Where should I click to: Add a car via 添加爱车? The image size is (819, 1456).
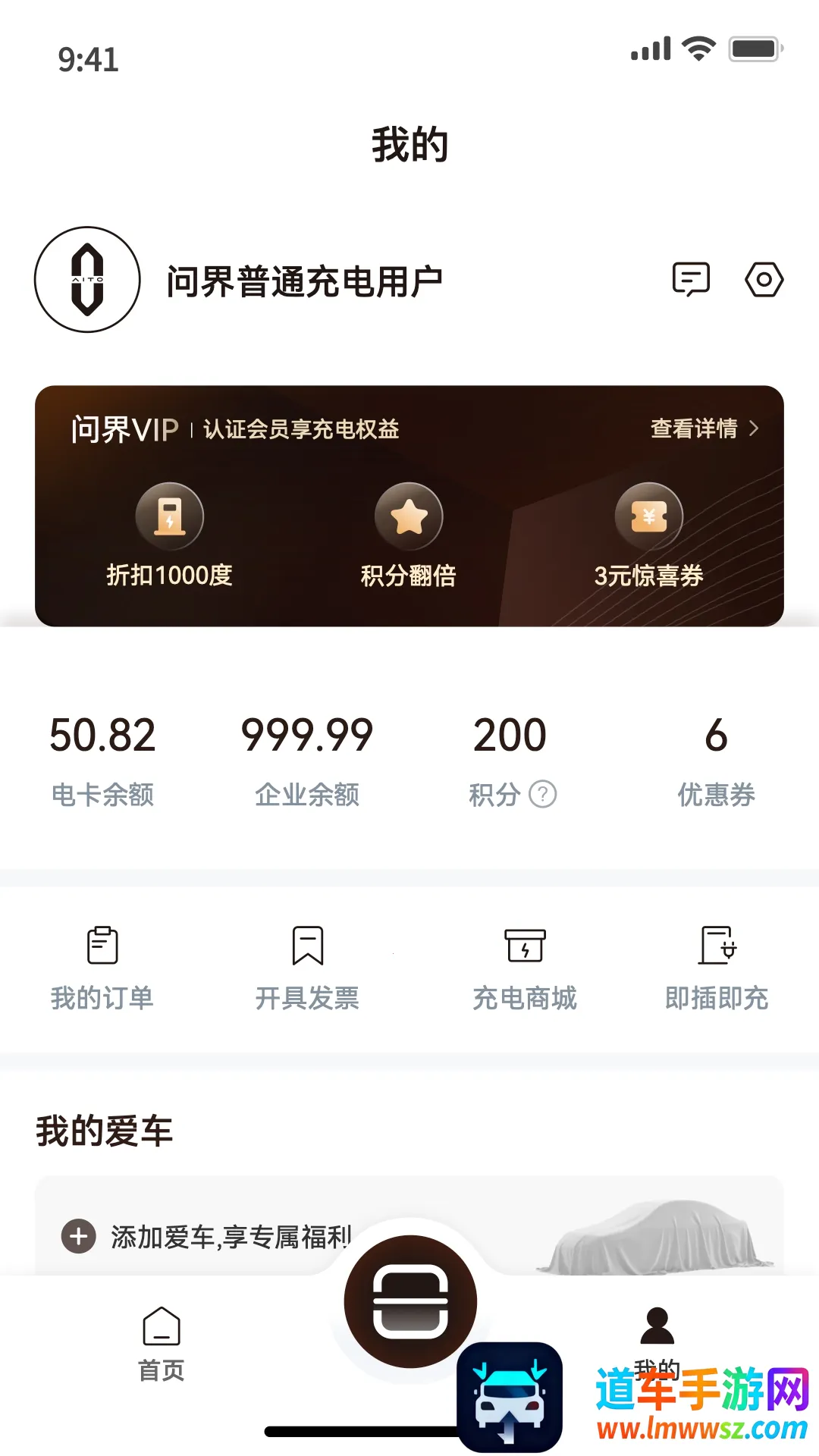point(206,1236)
